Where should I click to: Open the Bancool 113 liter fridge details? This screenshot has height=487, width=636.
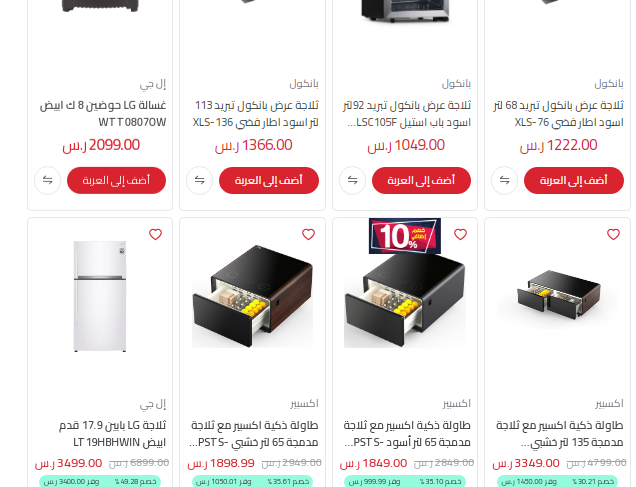(x=256, y=113)
